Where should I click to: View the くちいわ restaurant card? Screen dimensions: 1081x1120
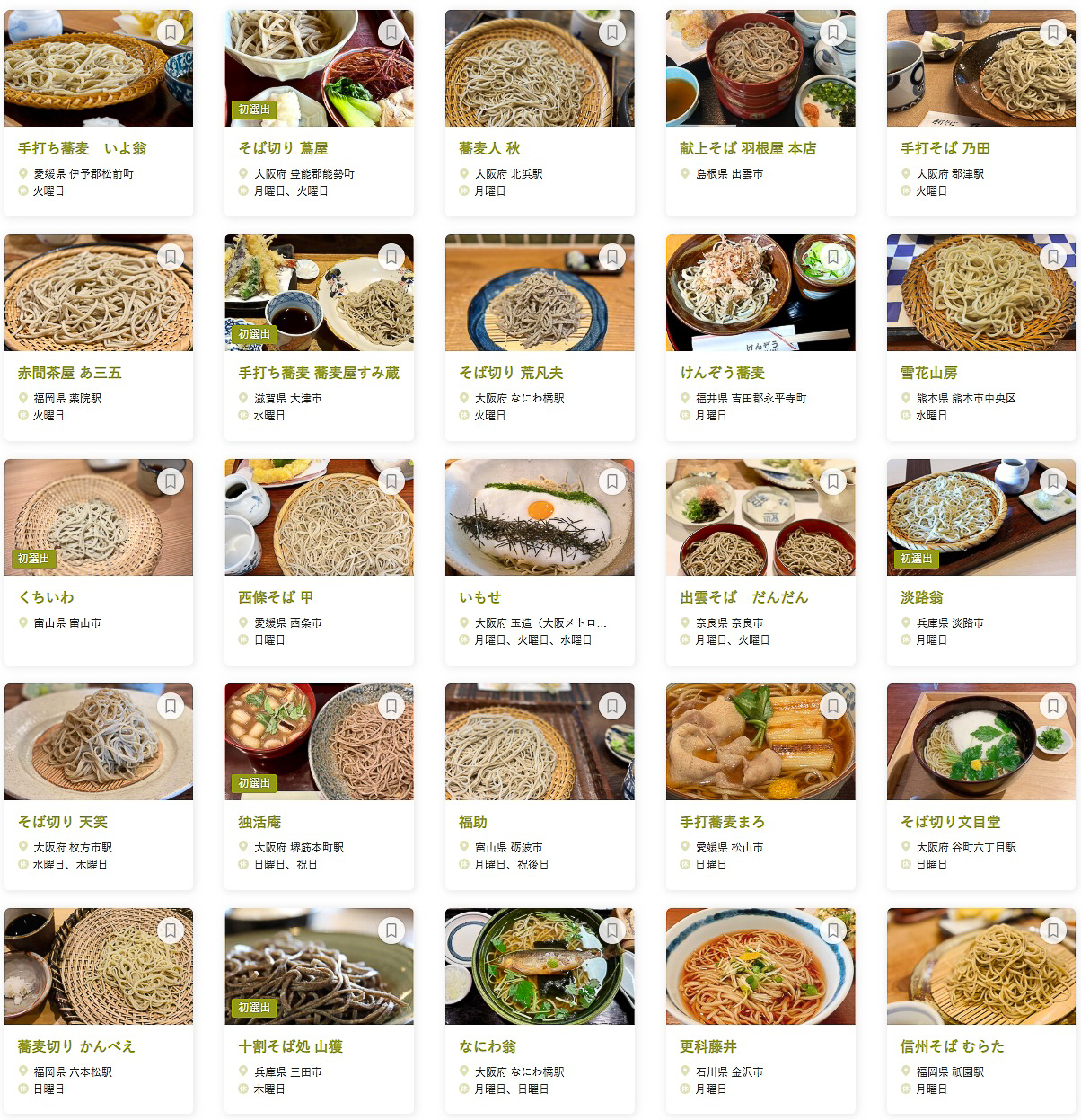(x=46, y=597)
